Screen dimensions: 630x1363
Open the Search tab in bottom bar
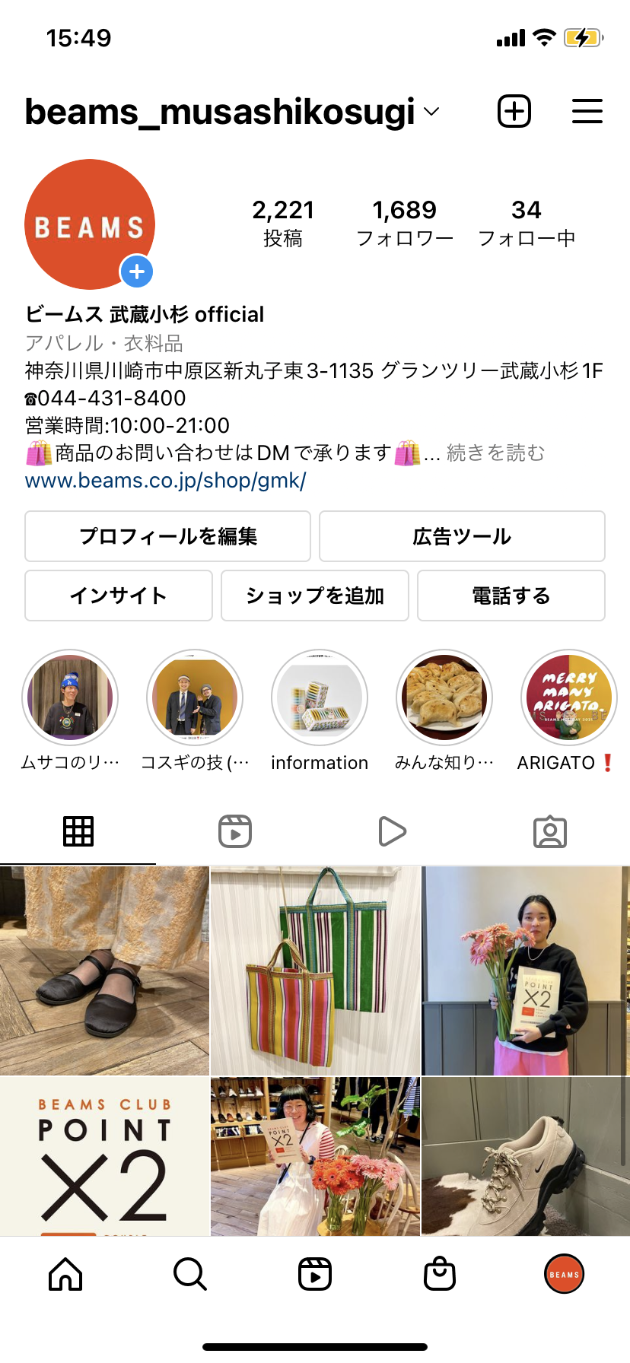190,1274
